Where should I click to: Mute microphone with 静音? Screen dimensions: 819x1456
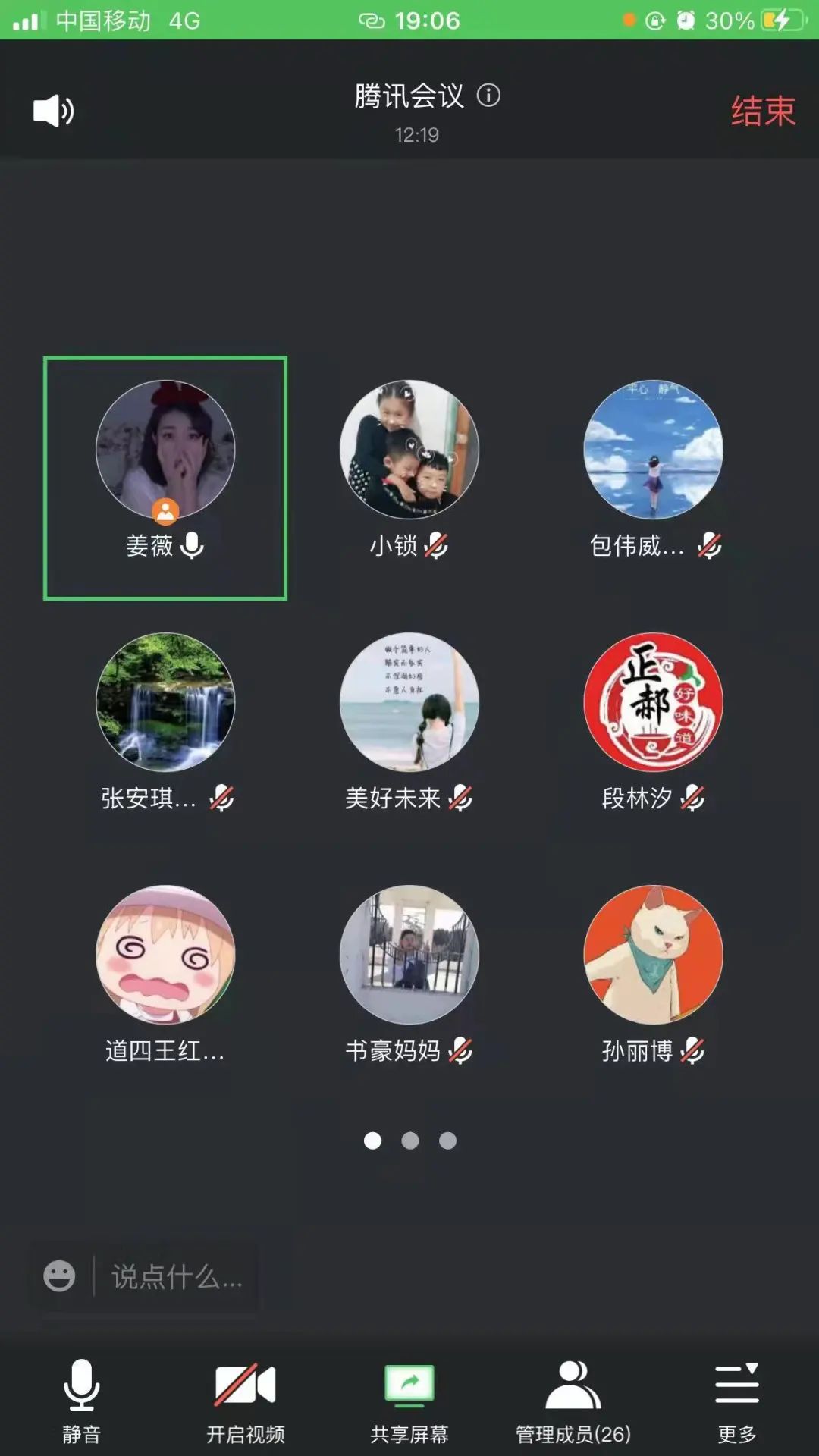pyautogui.click(x=81, y=1400)
